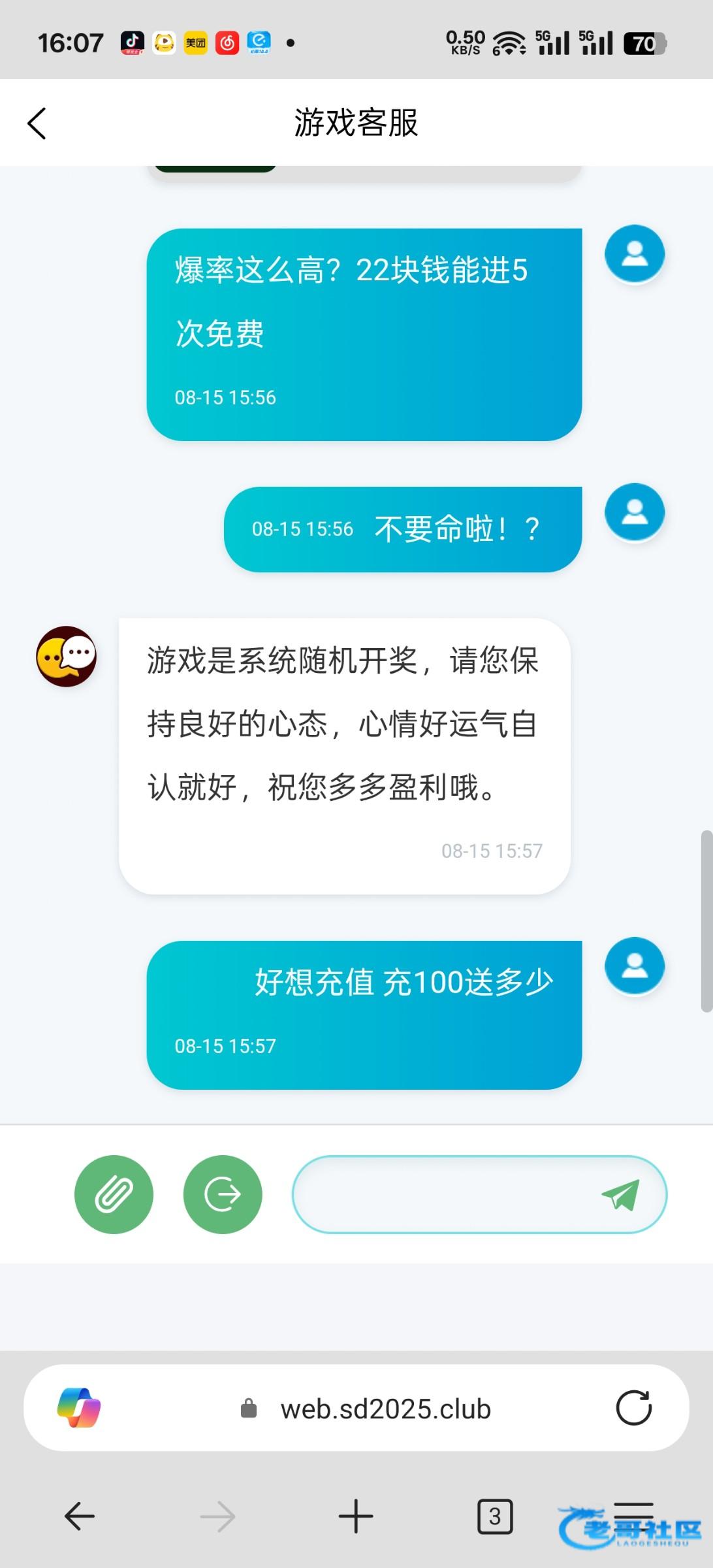
Task: Tap the web.sd2025.club address bar
Action: click(366, 1409)
